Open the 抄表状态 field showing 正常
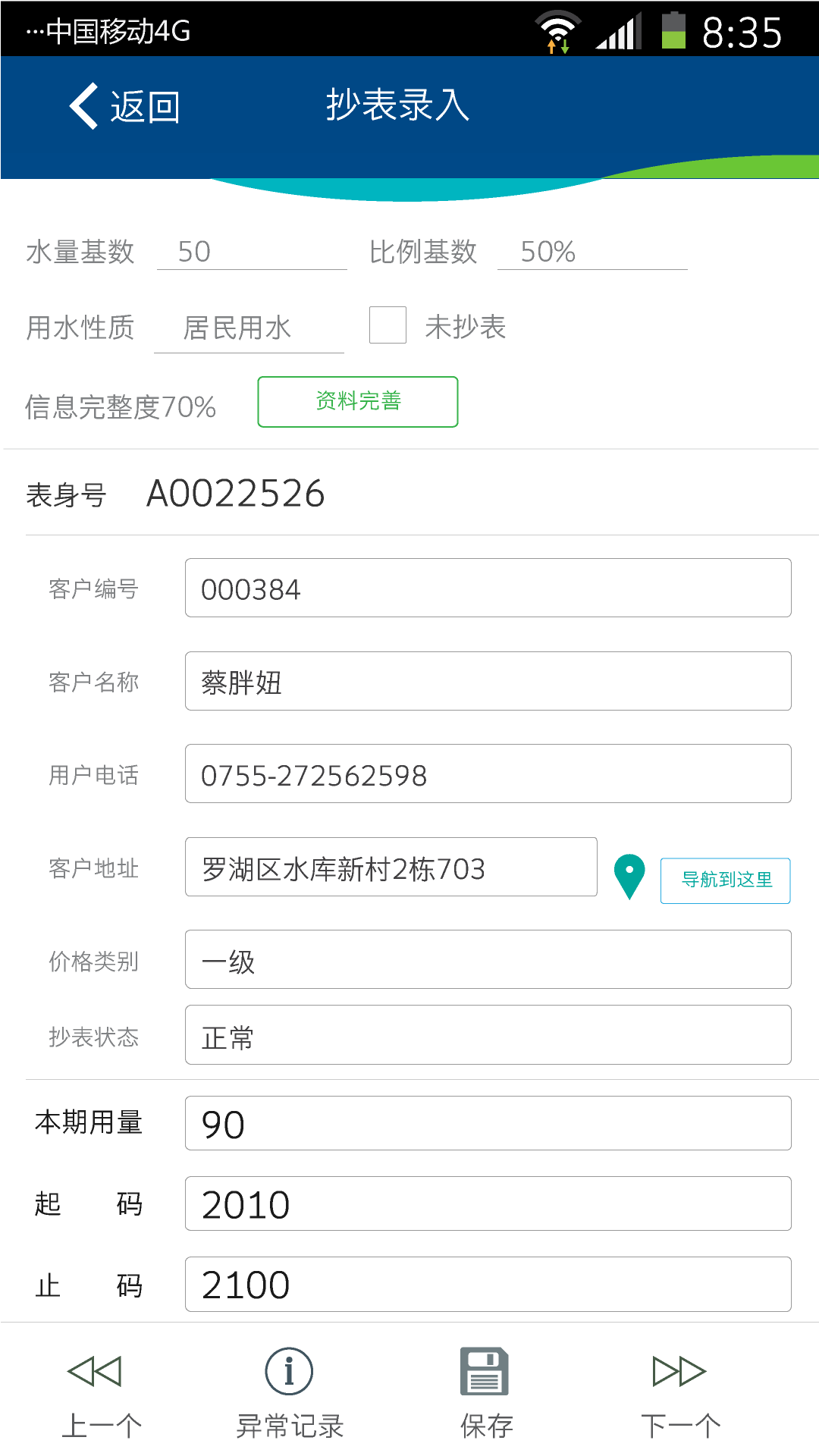Screen dimensions: 819x1456 488,1035
